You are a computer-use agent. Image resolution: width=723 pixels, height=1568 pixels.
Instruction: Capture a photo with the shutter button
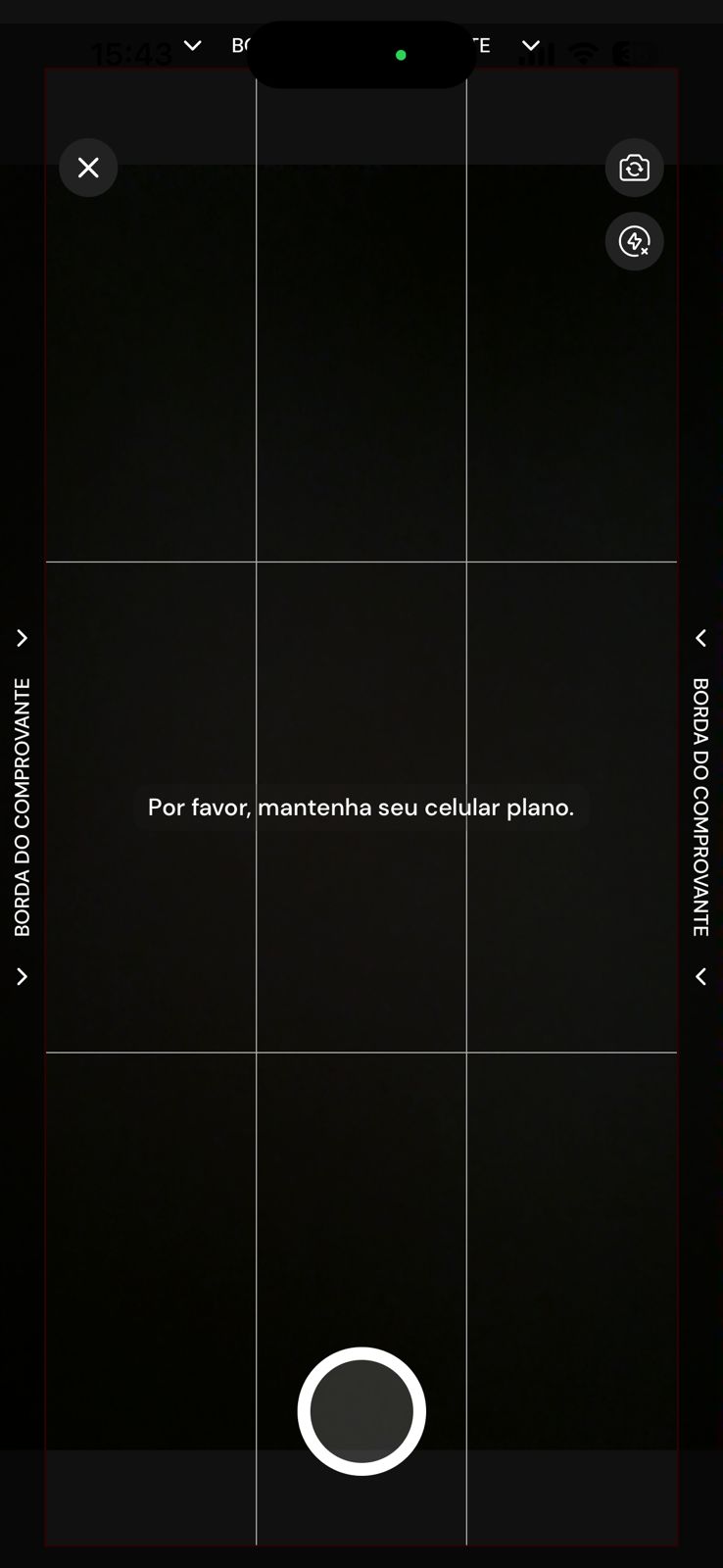(361, 1410)
